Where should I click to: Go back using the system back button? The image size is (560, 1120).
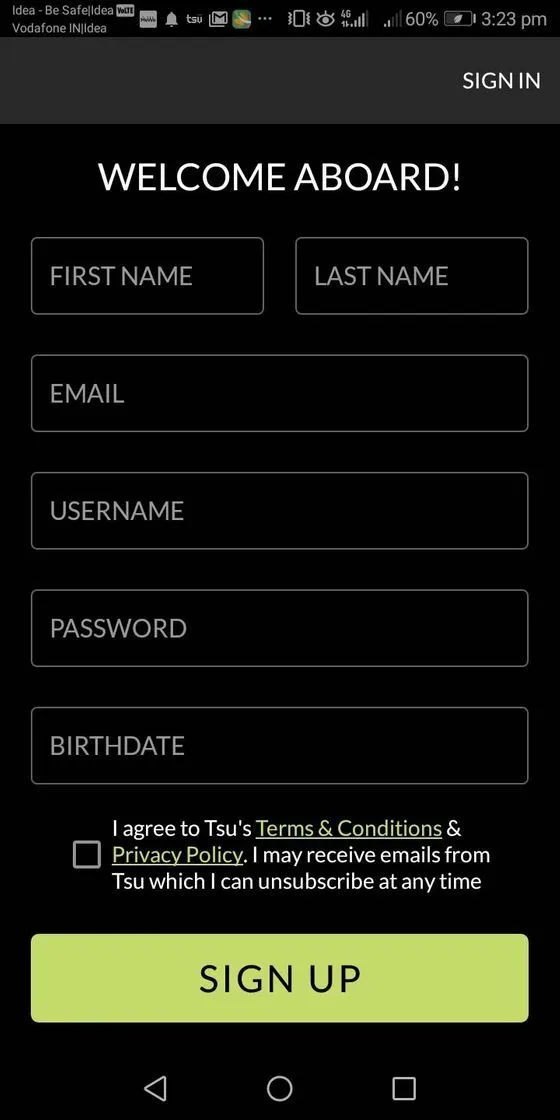pos(155,1089)
